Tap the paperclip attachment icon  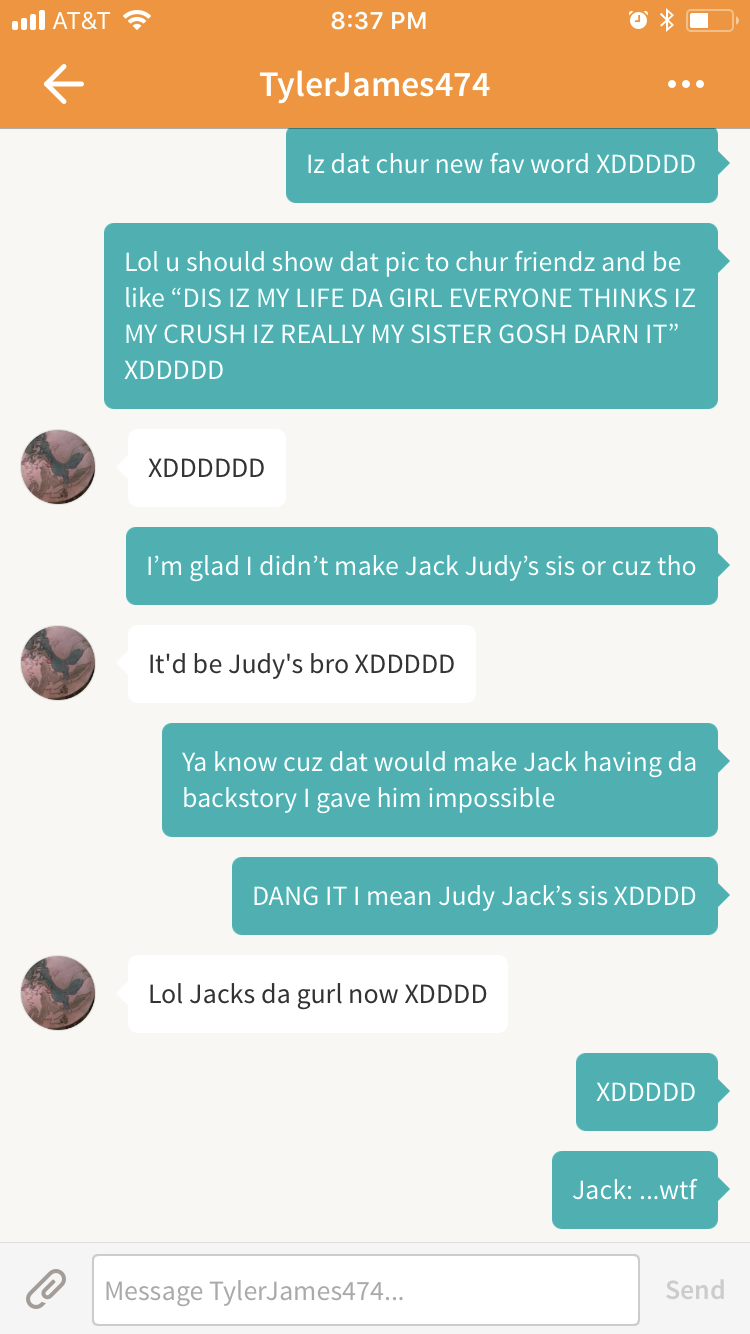point(46,1290)
